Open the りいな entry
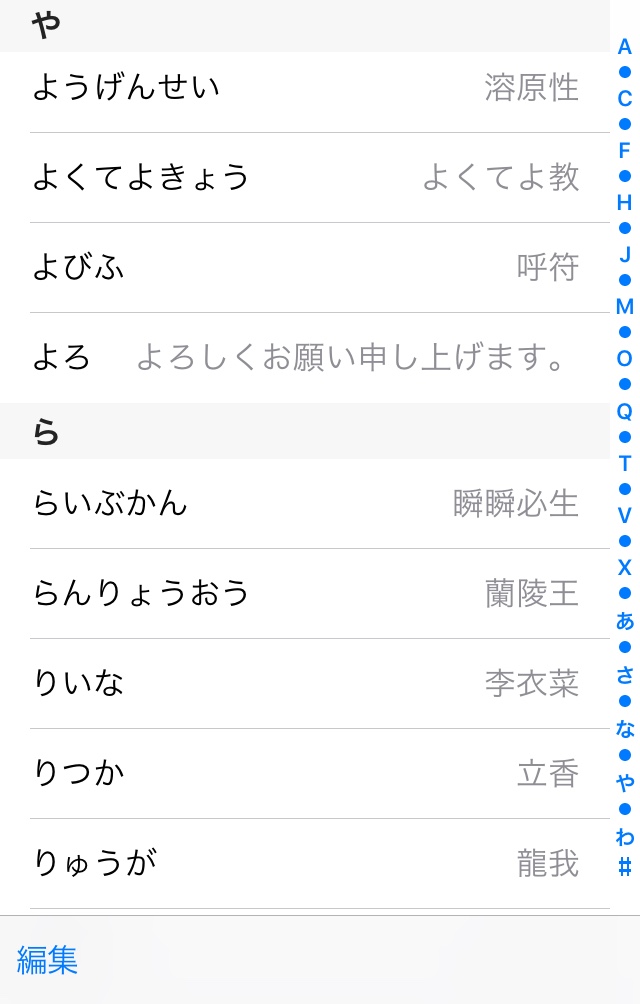The image size is (640, 1004). 305,684
